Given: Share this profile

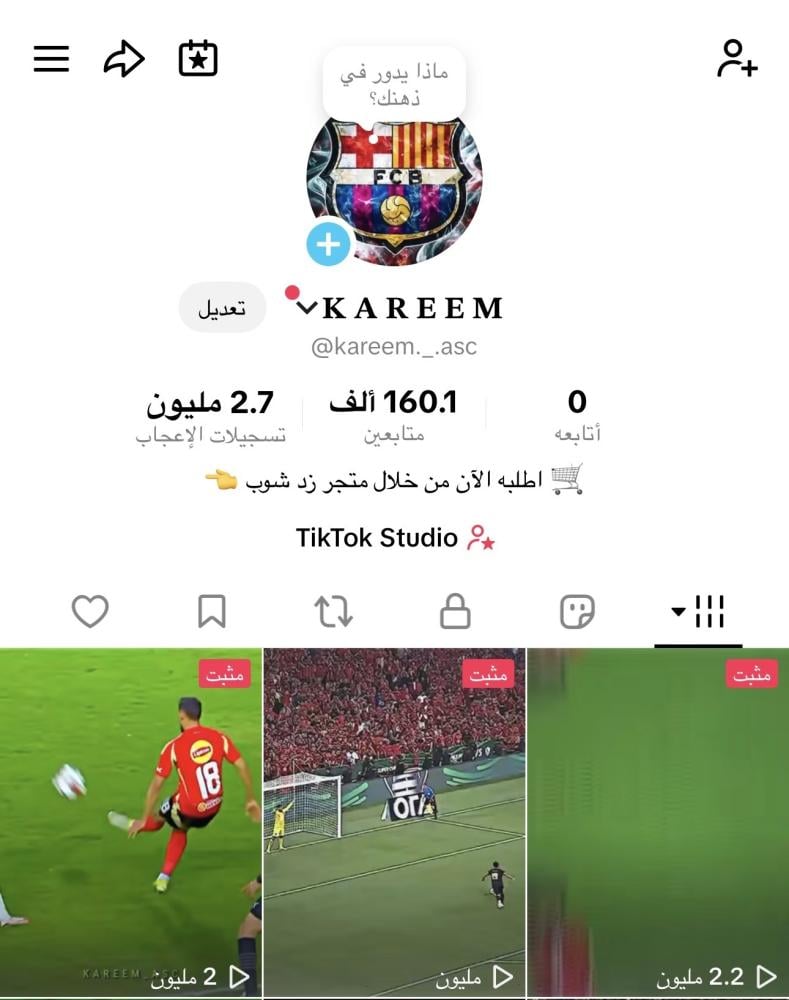Looking at the screenshot, I should [x=124, y=59].
